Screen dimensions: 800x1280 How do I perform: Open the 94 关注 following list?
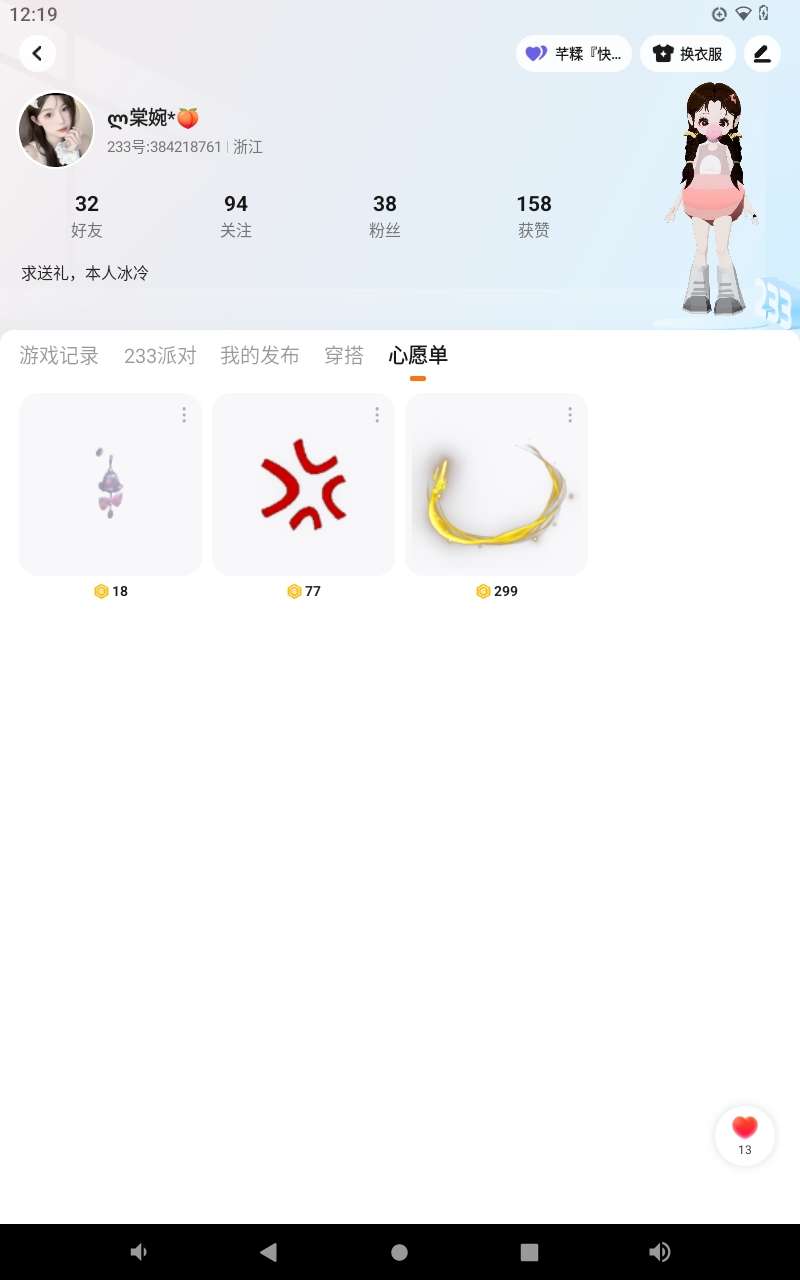click(236, 216)
